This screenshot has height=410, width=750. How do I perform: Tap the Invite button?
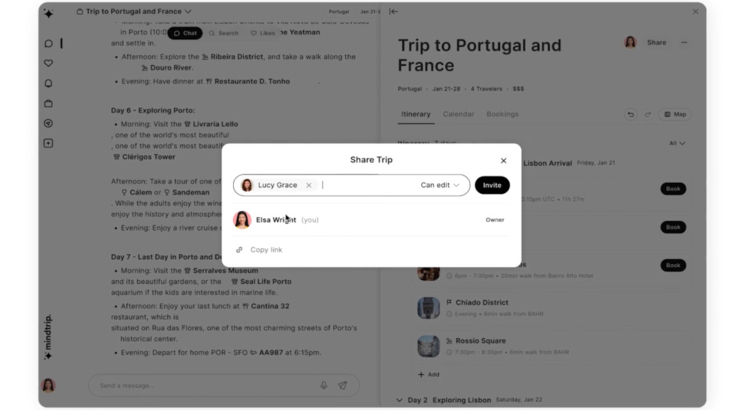(492, 185)
